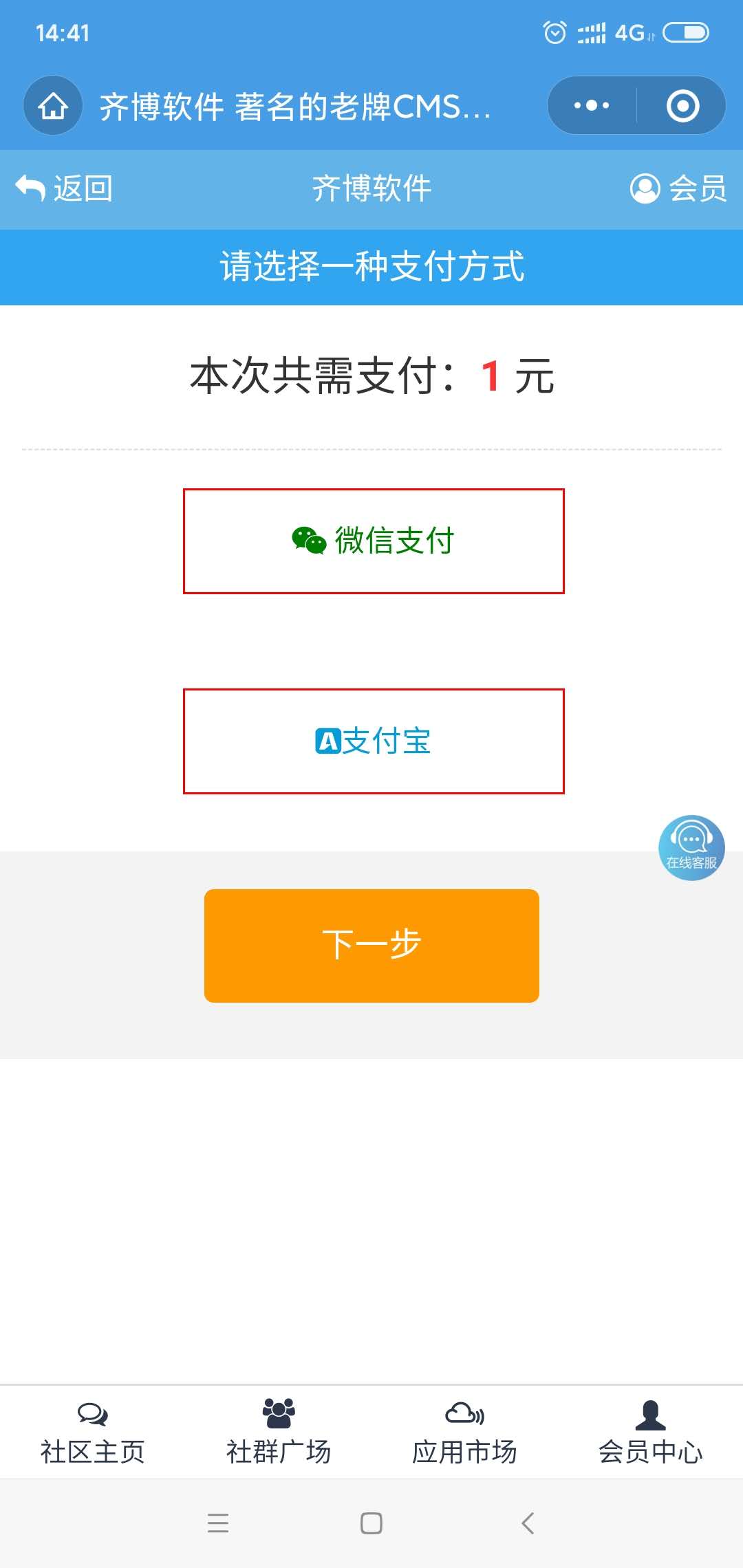Select 微信支付 as payment method
Screen dimensions: 743x1568
(x=374, y=541)
